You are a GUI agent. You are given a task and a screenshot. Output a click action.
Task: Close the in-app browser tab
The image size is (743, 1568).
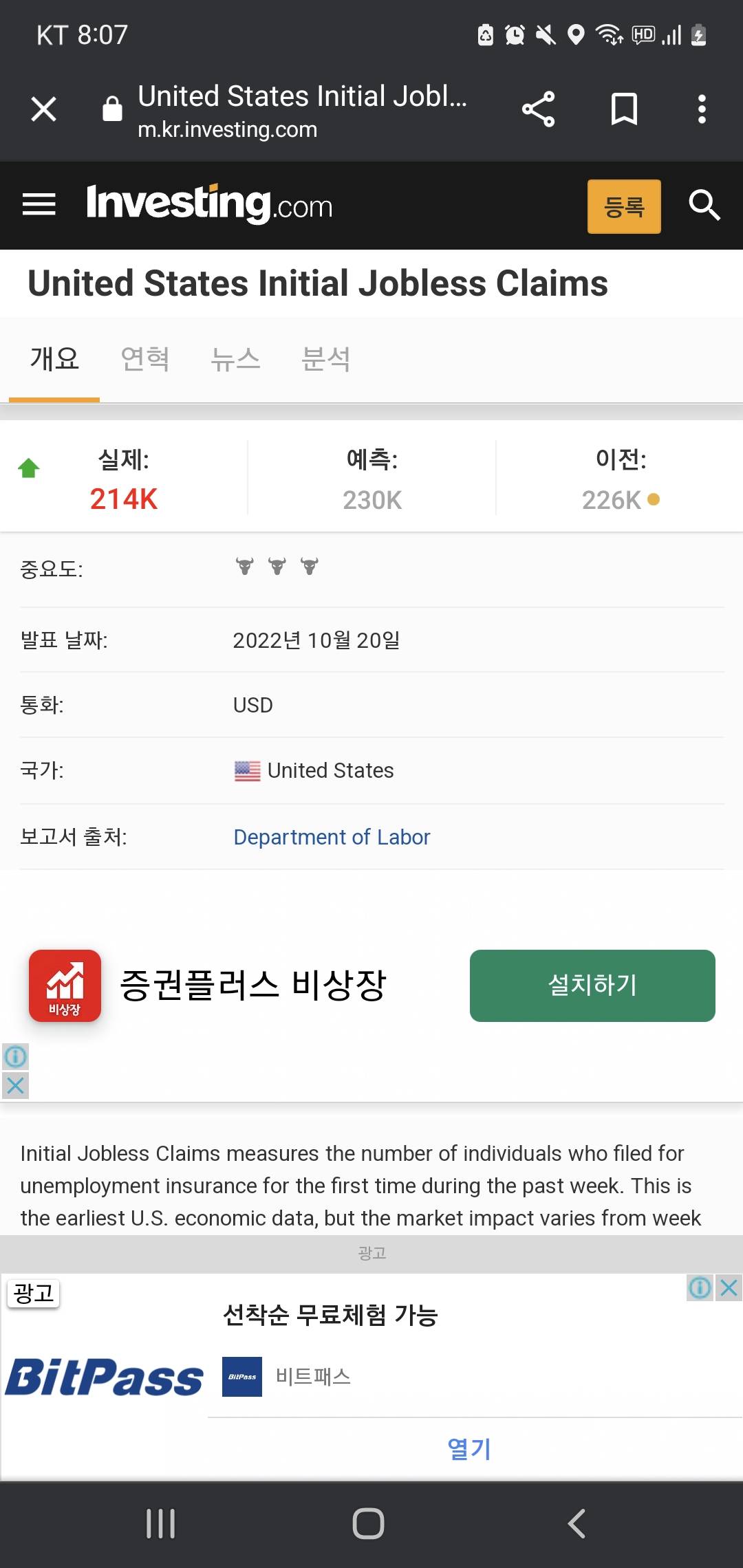click(43, 109)
